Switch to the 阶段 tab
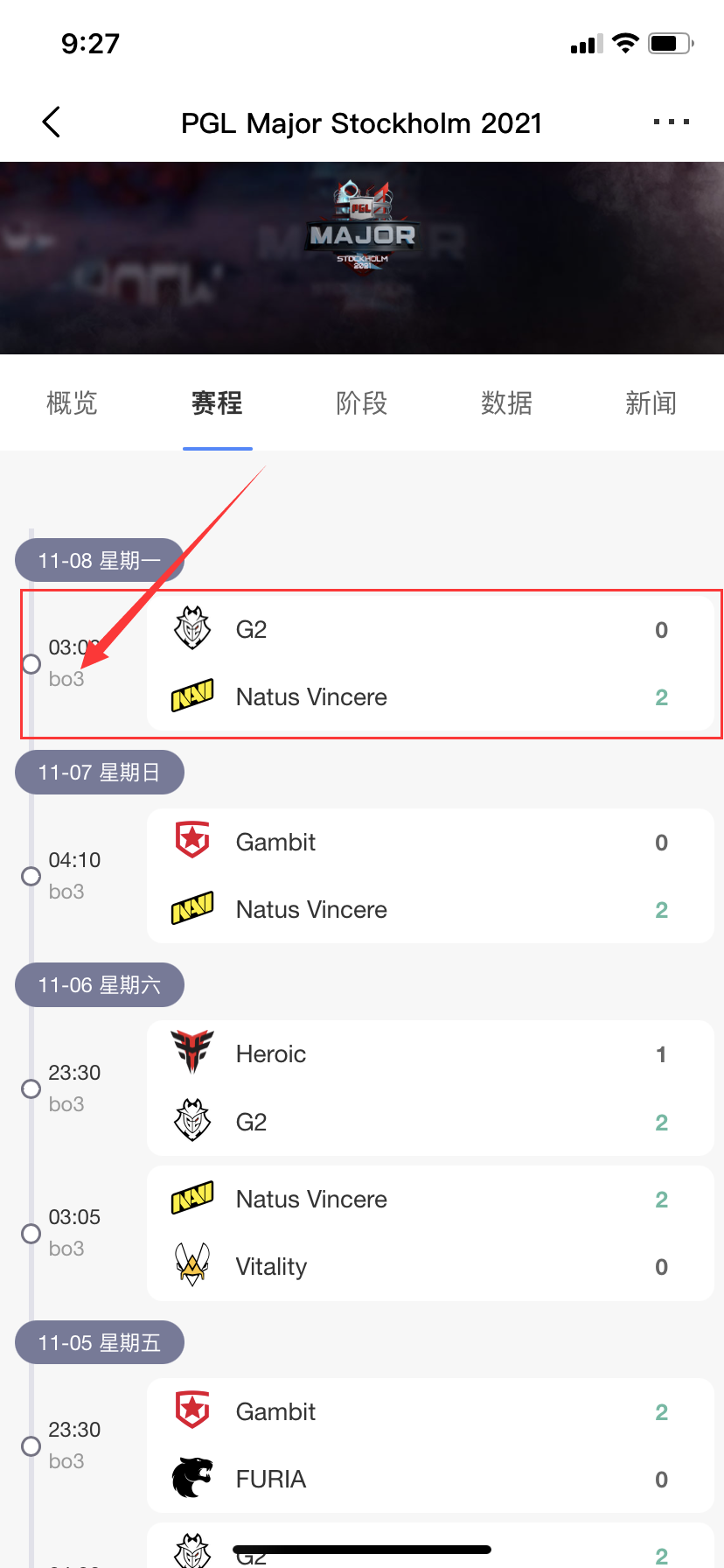This screenshot has width=724, height=1568. tap(362, 403)
